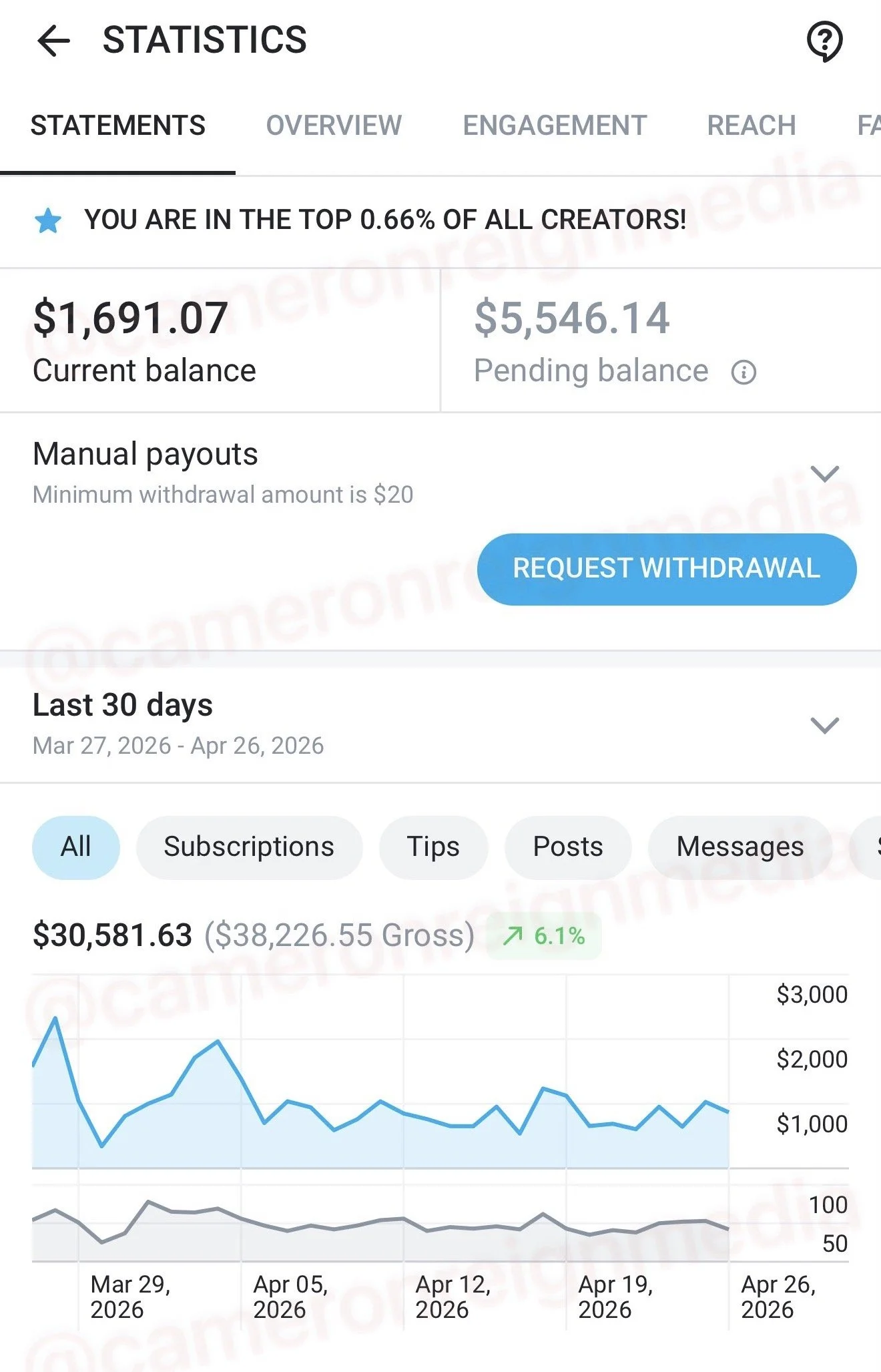Open the help question mark icon
The image size is (881, 1372).
point(825,41)
